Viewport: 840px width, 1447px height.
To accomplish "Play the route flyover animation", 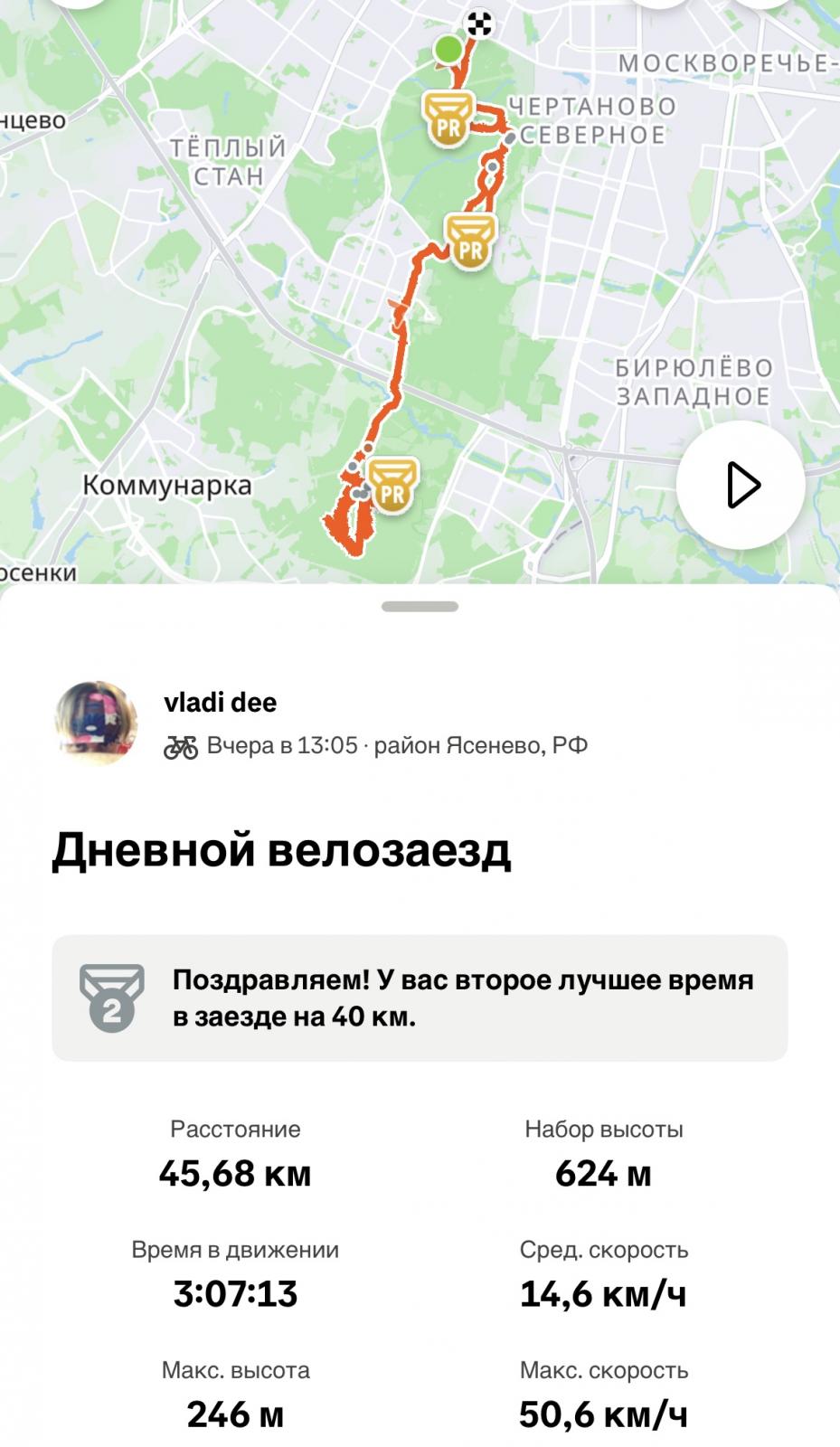I will tap(741, 485).
